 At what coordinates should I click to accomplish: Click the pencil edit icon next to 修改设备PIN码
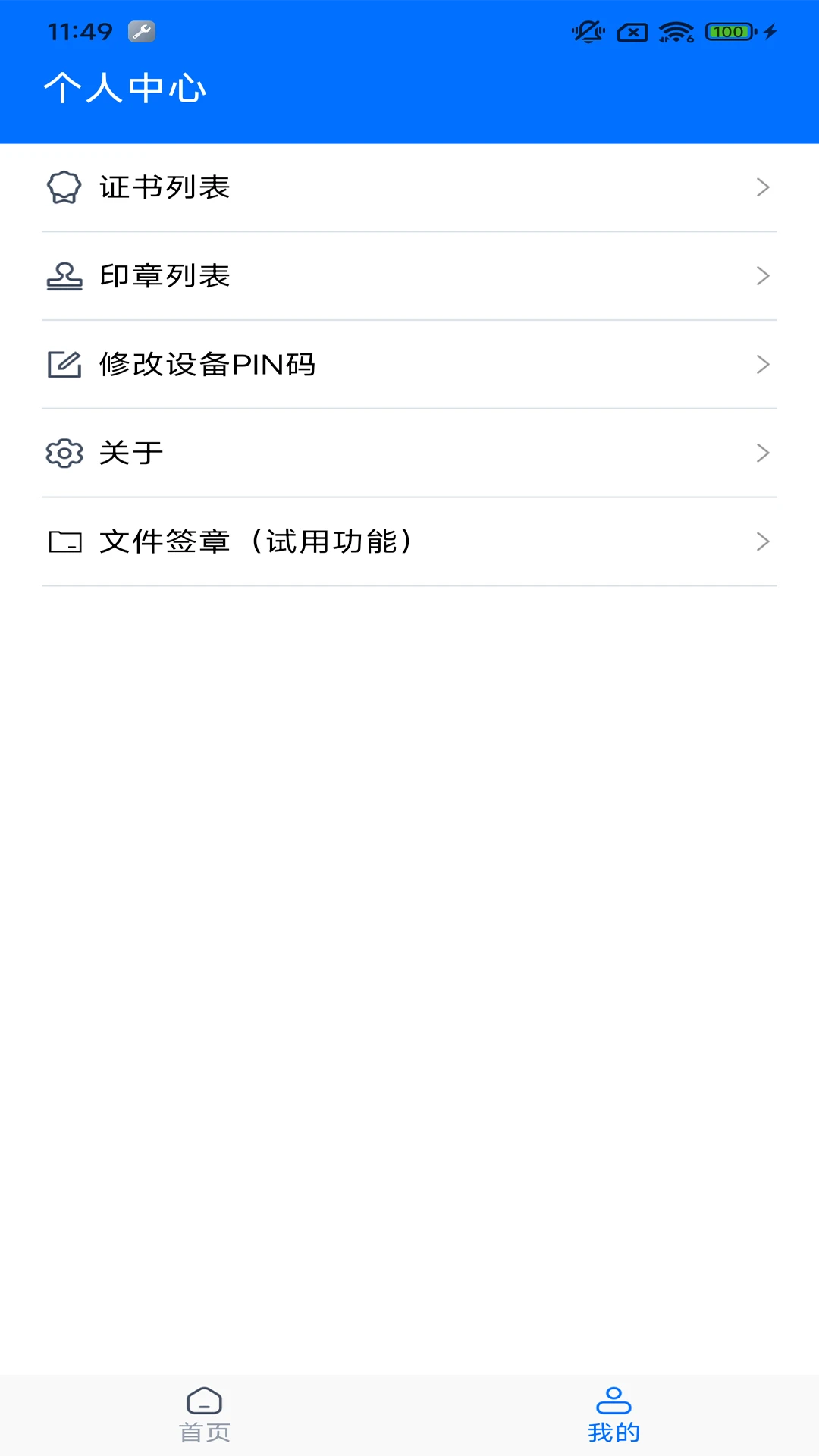pyautogui.click(x=64, y=364)
